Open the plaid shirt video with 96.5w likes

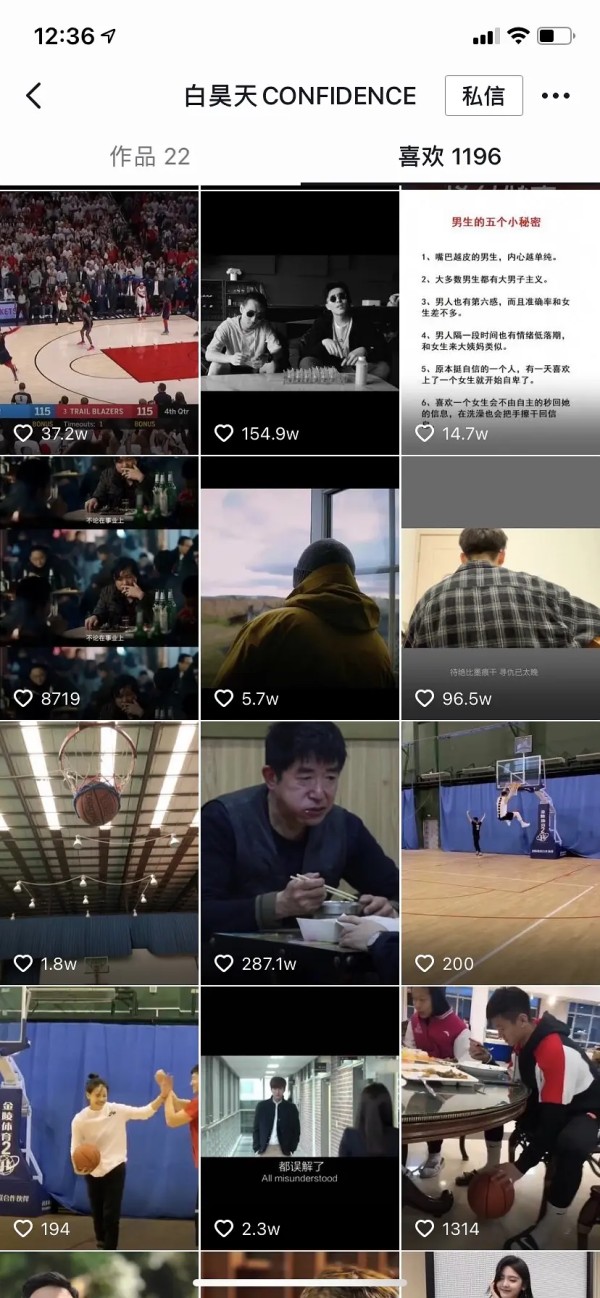[500, 588]
